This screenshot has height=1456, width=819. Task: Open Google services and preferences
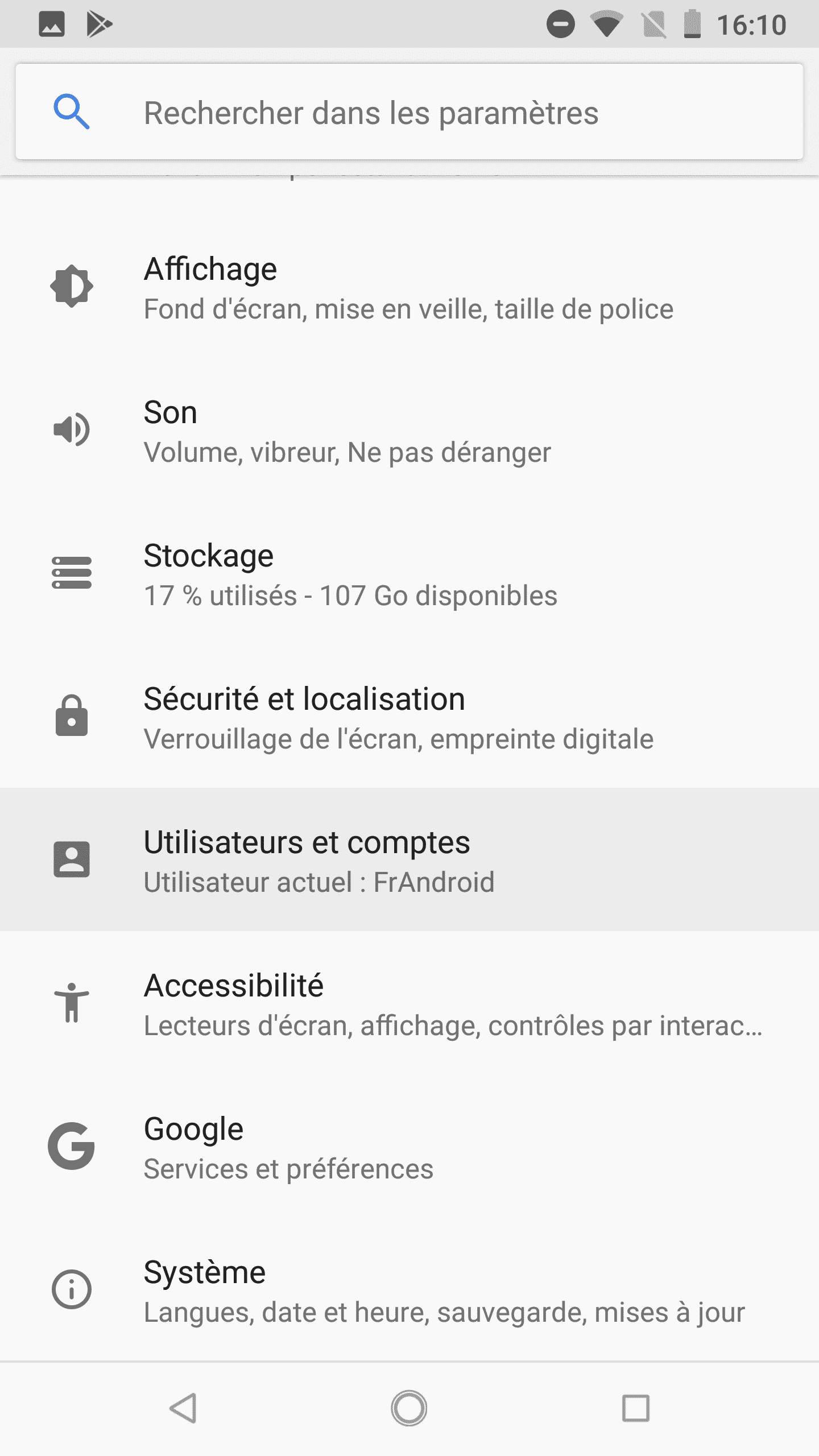pyautogui.click(x=409, y=1147)
